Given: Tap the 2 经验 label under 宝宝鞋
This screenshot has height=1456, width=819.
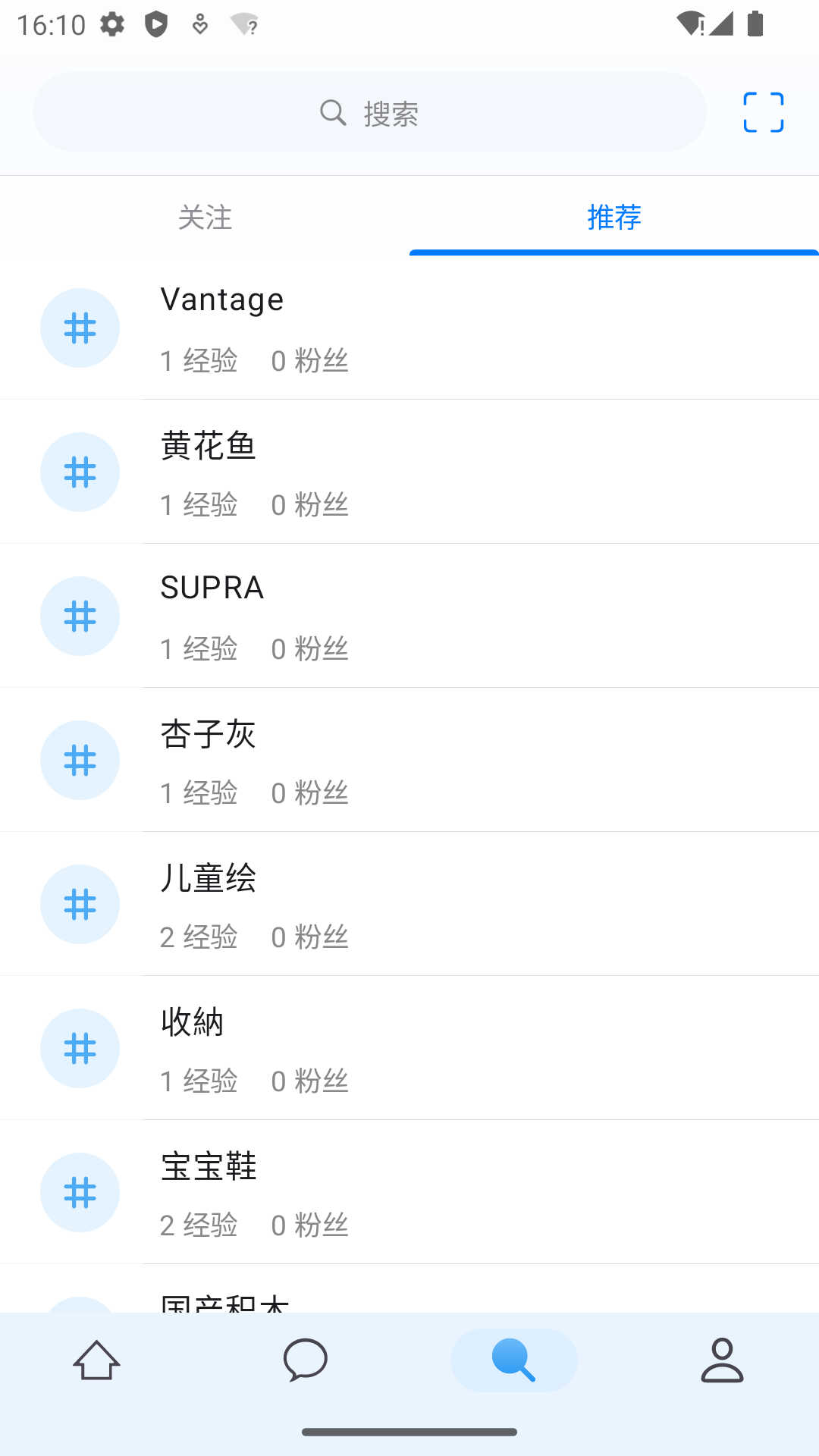Looking at the screenshot, I should pyautogui.click(x=198, y=1225).
